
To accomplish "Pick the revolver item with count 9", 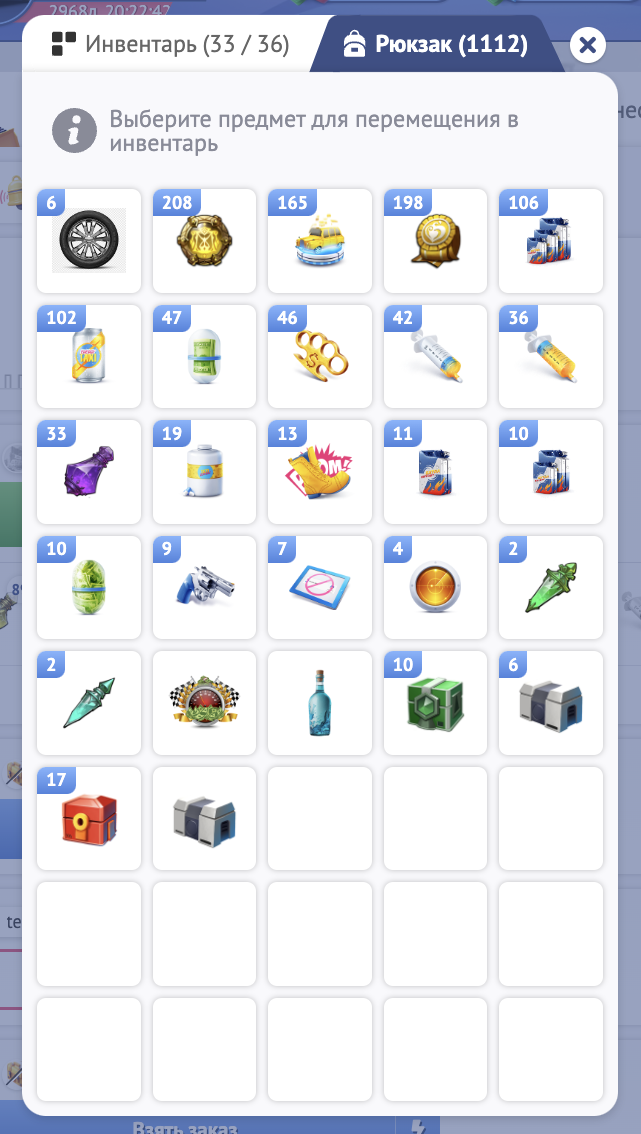I will pyautogui.click(x=204, y=588).
